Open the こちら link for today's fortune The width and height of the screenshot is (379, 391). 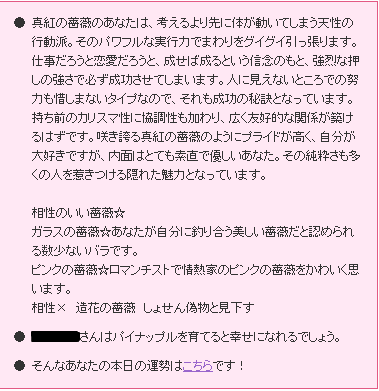[198, 366]
